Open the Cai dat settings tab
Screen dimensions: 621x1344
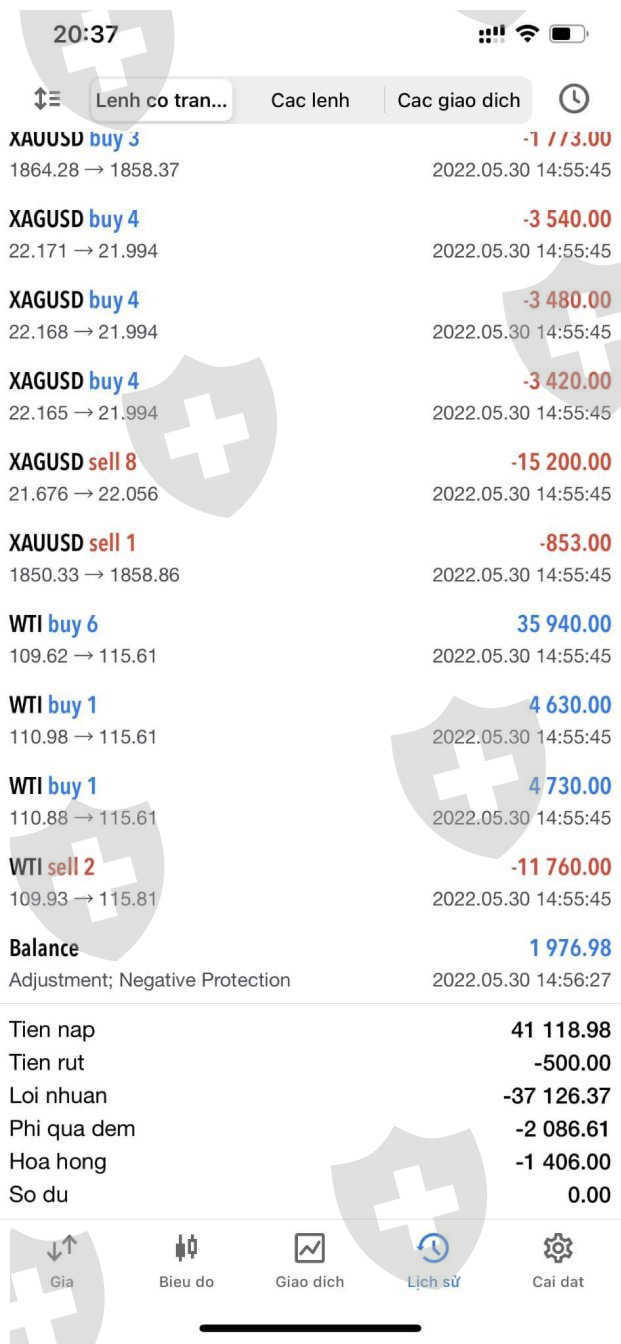point(558,1260)
